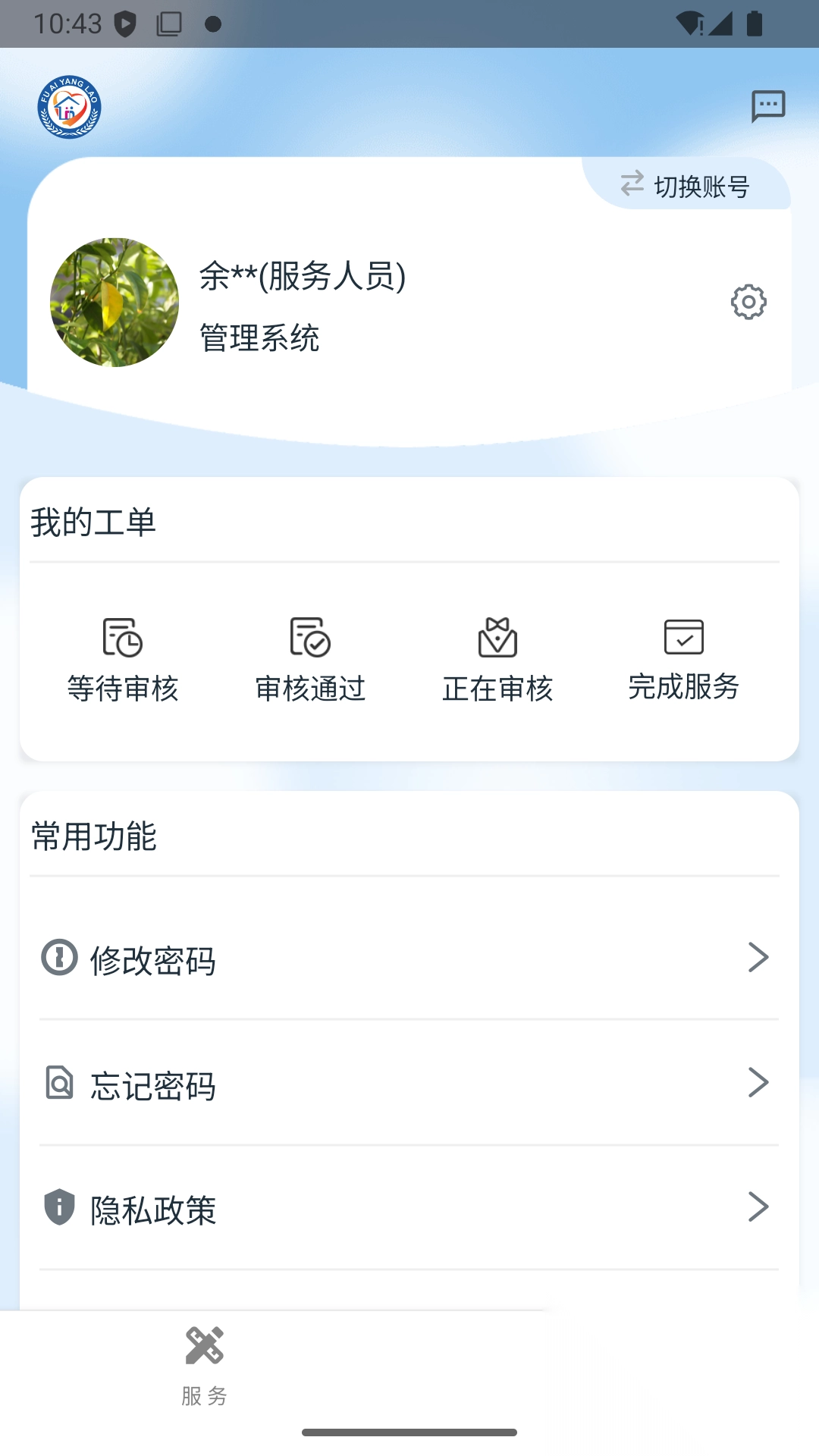
Task: Click the 我的工单 section title
Action: click(x=93, y=521)
